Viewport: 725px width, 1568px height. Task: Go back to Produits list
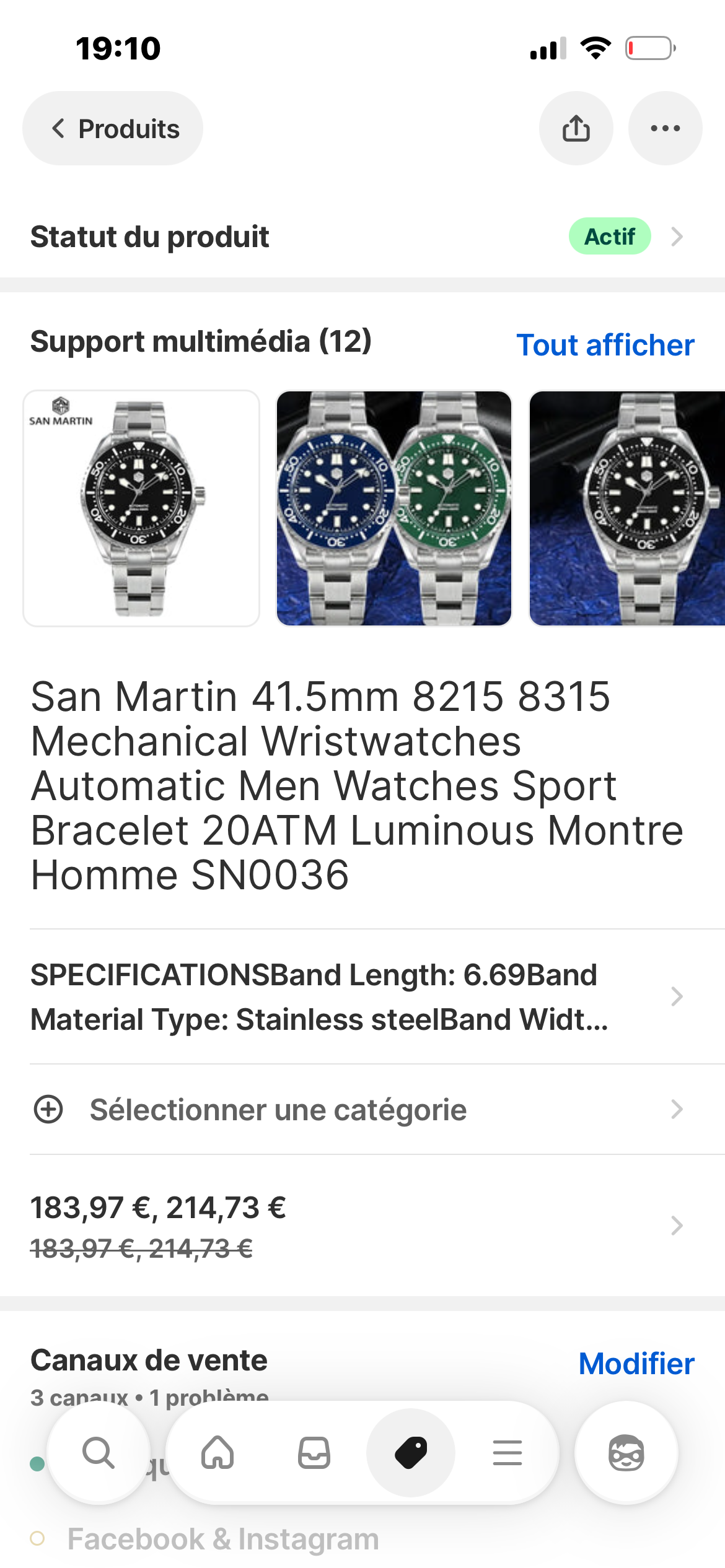[x=113, y=129]
